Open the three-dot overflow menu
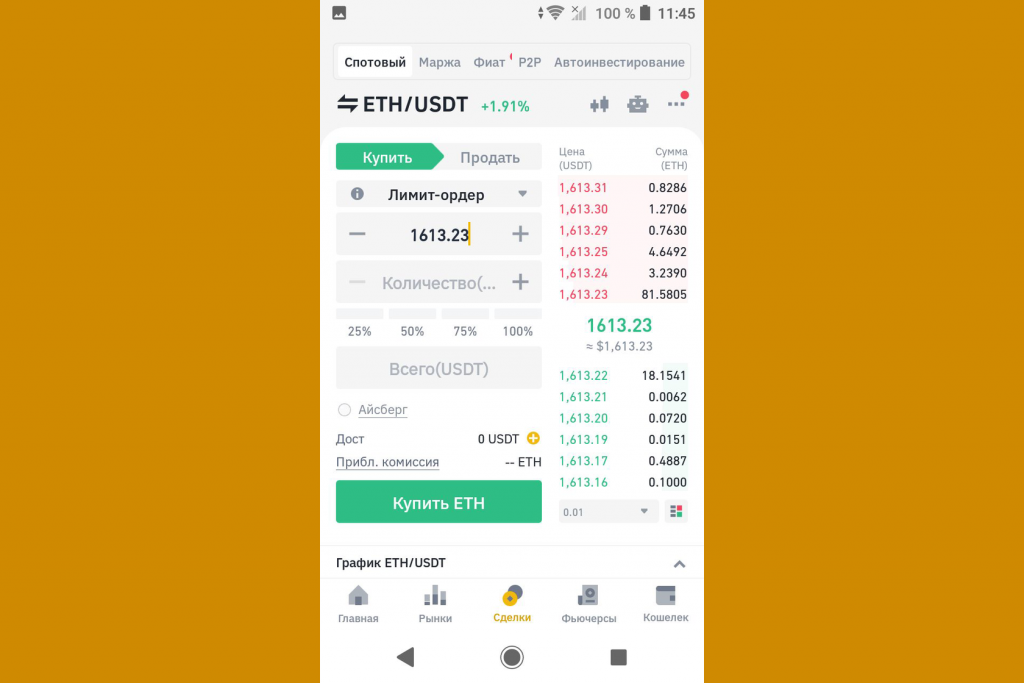 click(677, 104)
